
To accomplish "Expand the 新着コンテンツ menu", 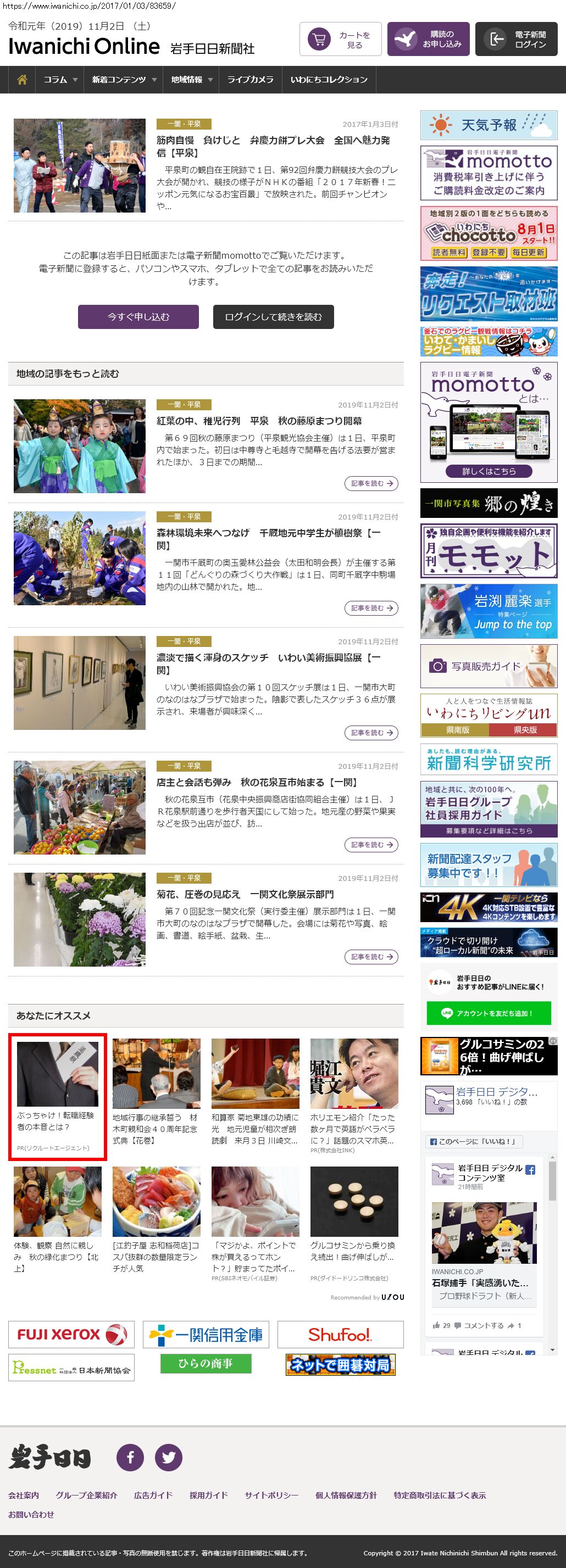I will (x=124, y=80).
